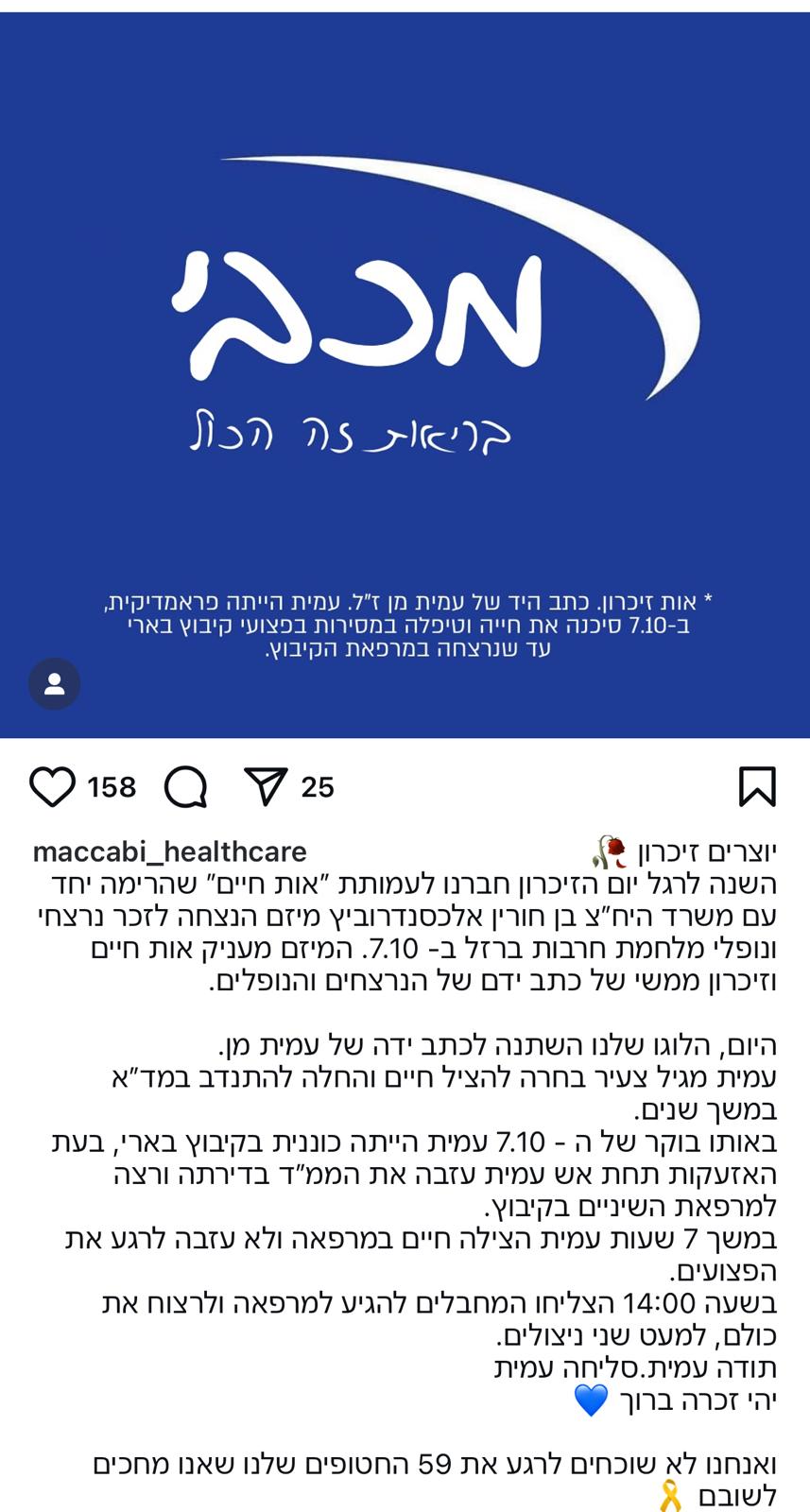Share the post via paper plane icon
Image resolution: width=810 pixels, height=1512 pixels.
point(266,786)
